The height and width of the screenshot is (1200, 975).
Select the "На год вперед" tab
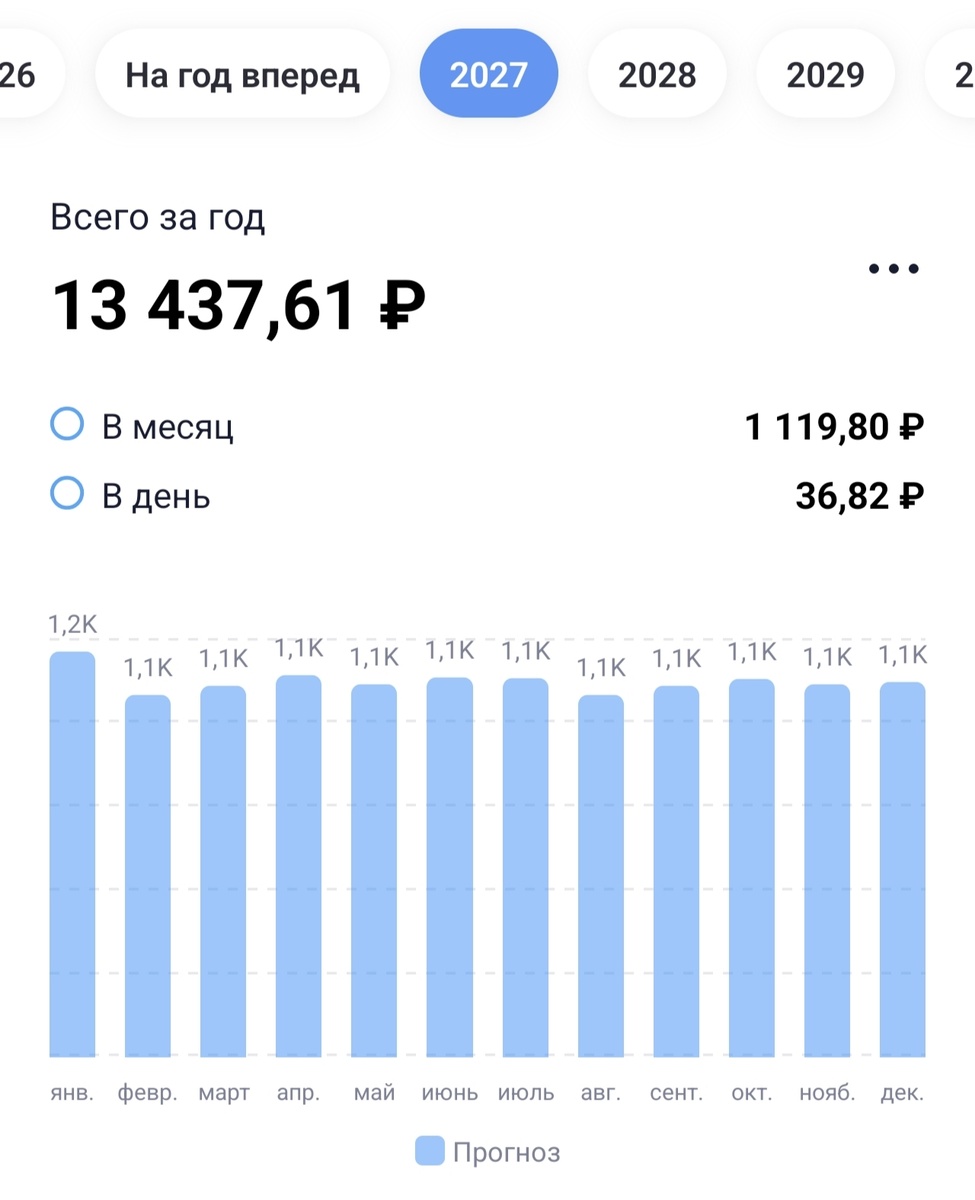(x=242, y=73)
